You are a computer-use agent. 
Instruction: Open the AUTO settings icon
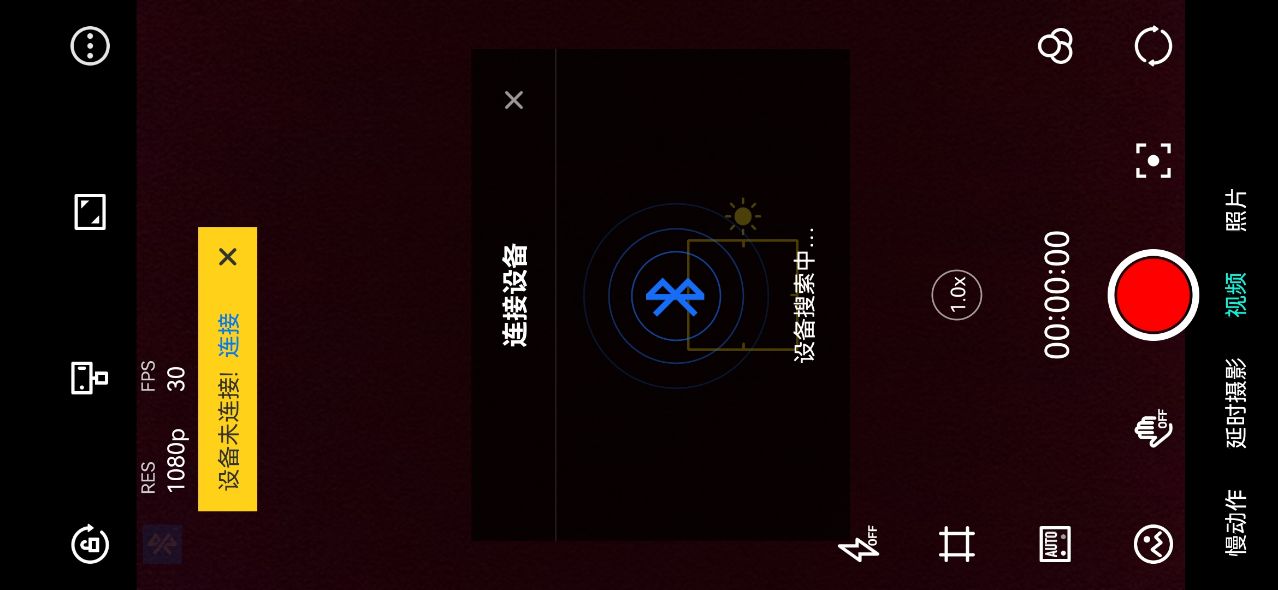click(1055, 544)
